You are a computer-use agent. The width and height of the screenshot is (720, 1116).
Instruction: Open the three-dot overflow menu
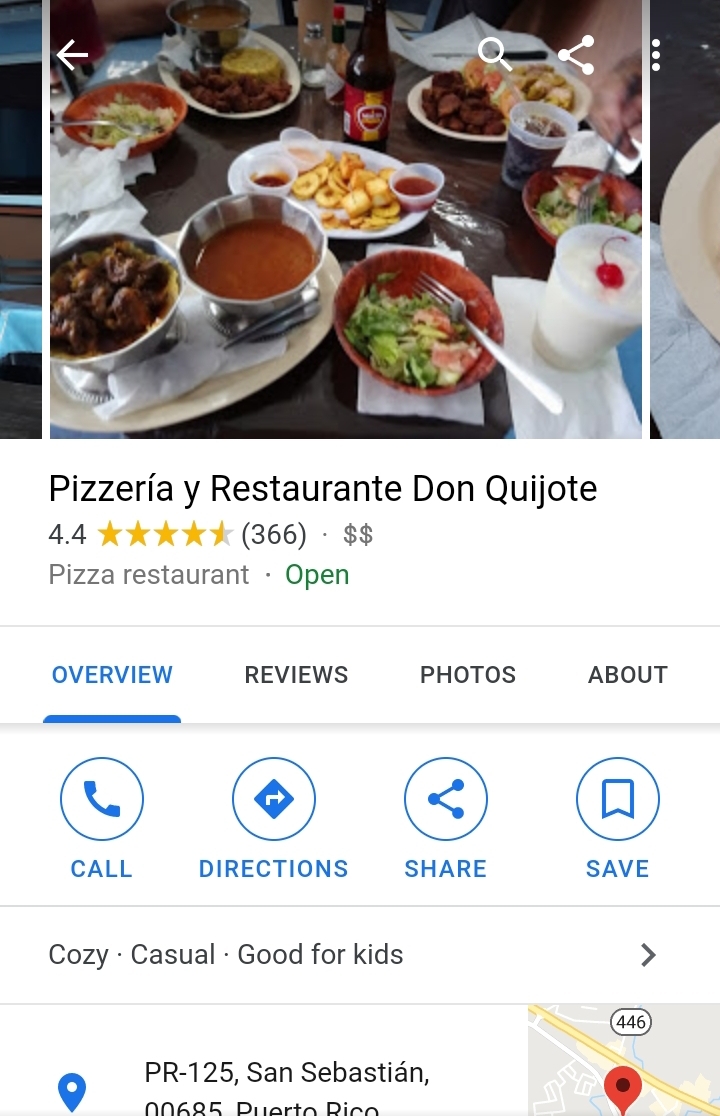pos(656,55)
